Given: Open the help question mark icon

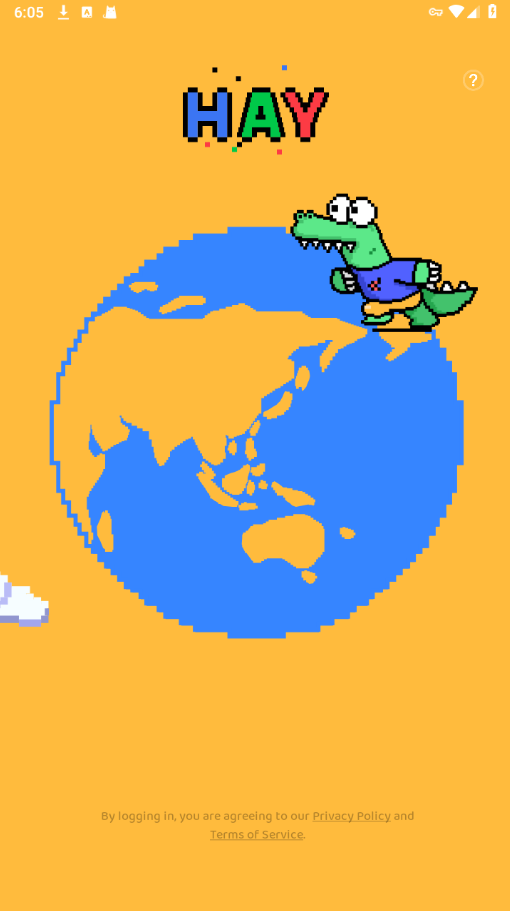Looking at the screenshot, I should pyautogui.click(x=473, y=80).
